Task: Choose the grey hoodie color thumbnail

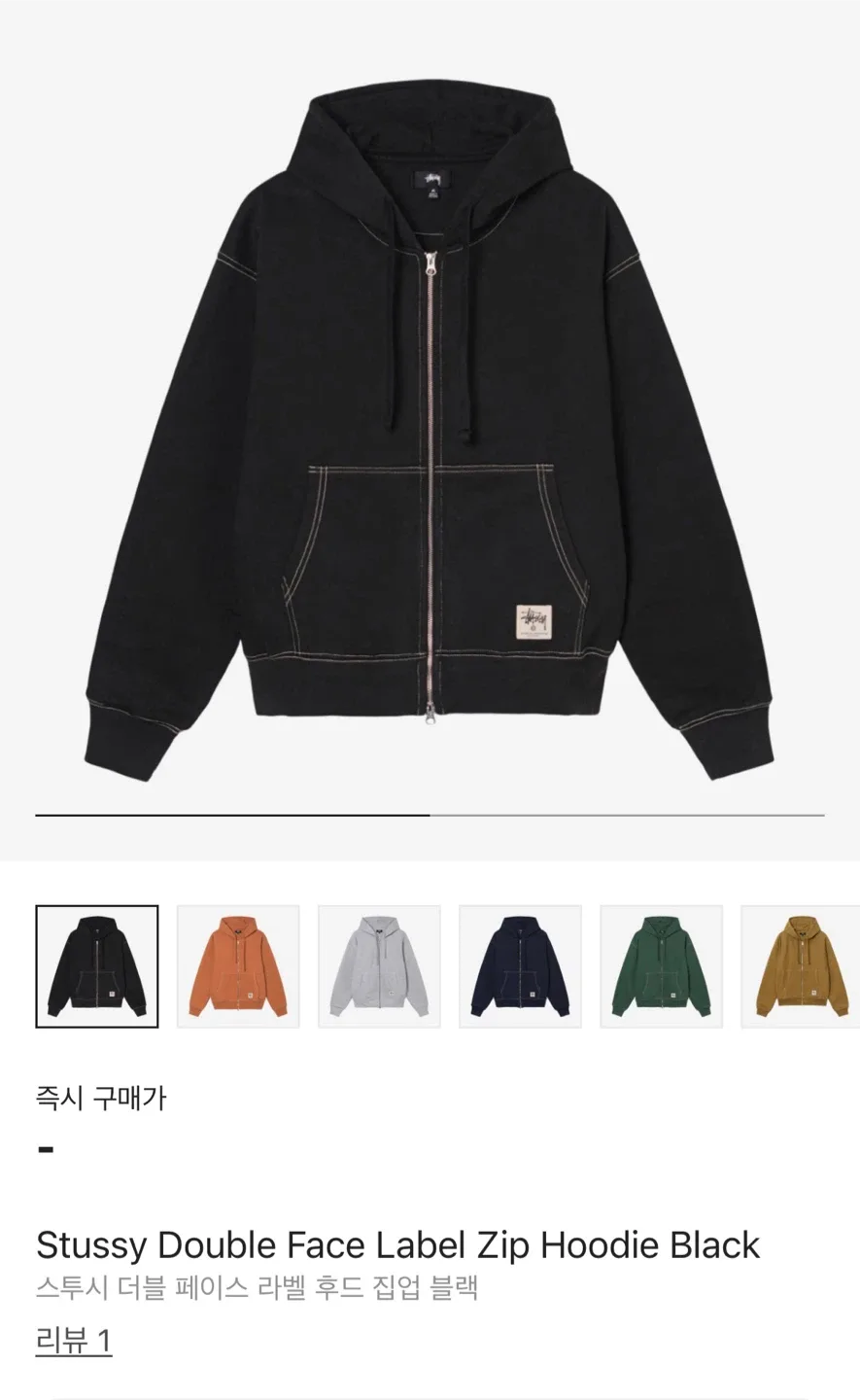Action: (x=379, y=966)
